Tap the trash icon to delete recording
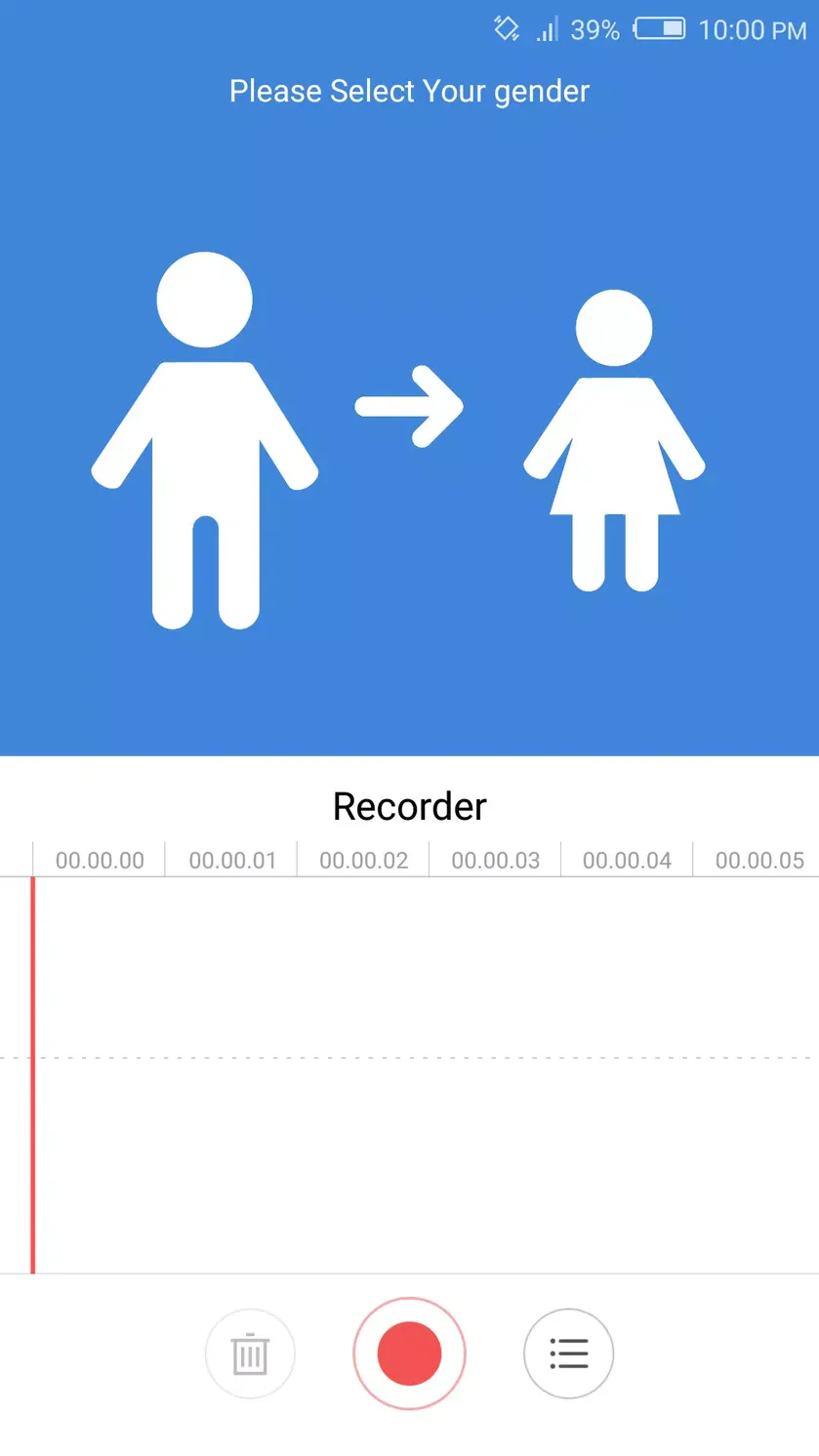This screenshot has height=1456, width=819. pos(250,1354)
